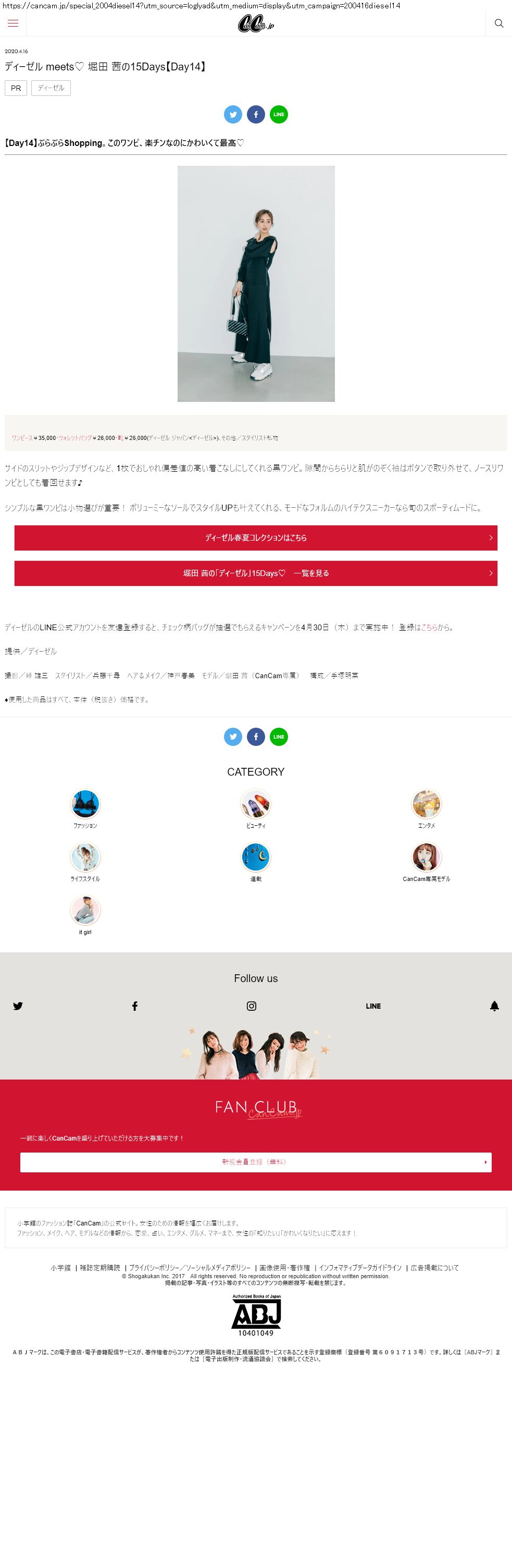This screenshot has width=512, height=1568.
Task: Open the ライフスタイル category
Action: pyautogui.click(x=85, y=857)
